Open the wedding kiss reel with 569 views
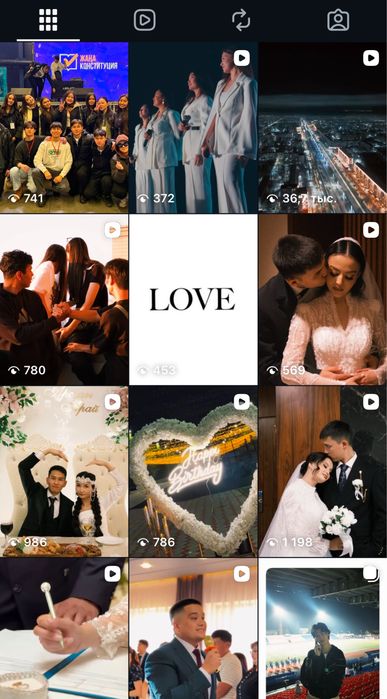This screenshot has height=699, width=387. 323,300
